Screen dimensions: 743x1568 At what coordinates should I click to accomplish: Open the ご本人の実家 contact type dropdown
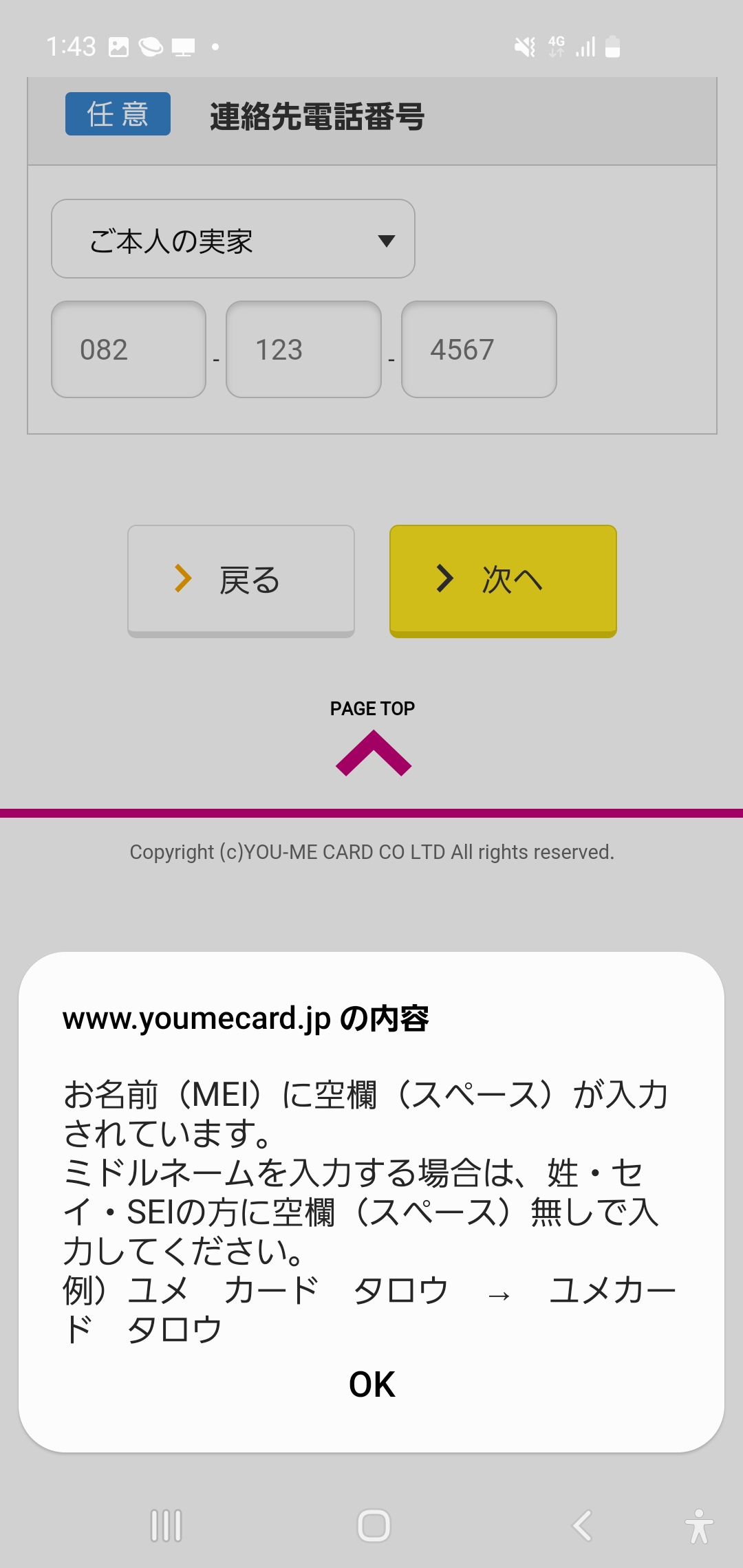[x=233, y=239]
